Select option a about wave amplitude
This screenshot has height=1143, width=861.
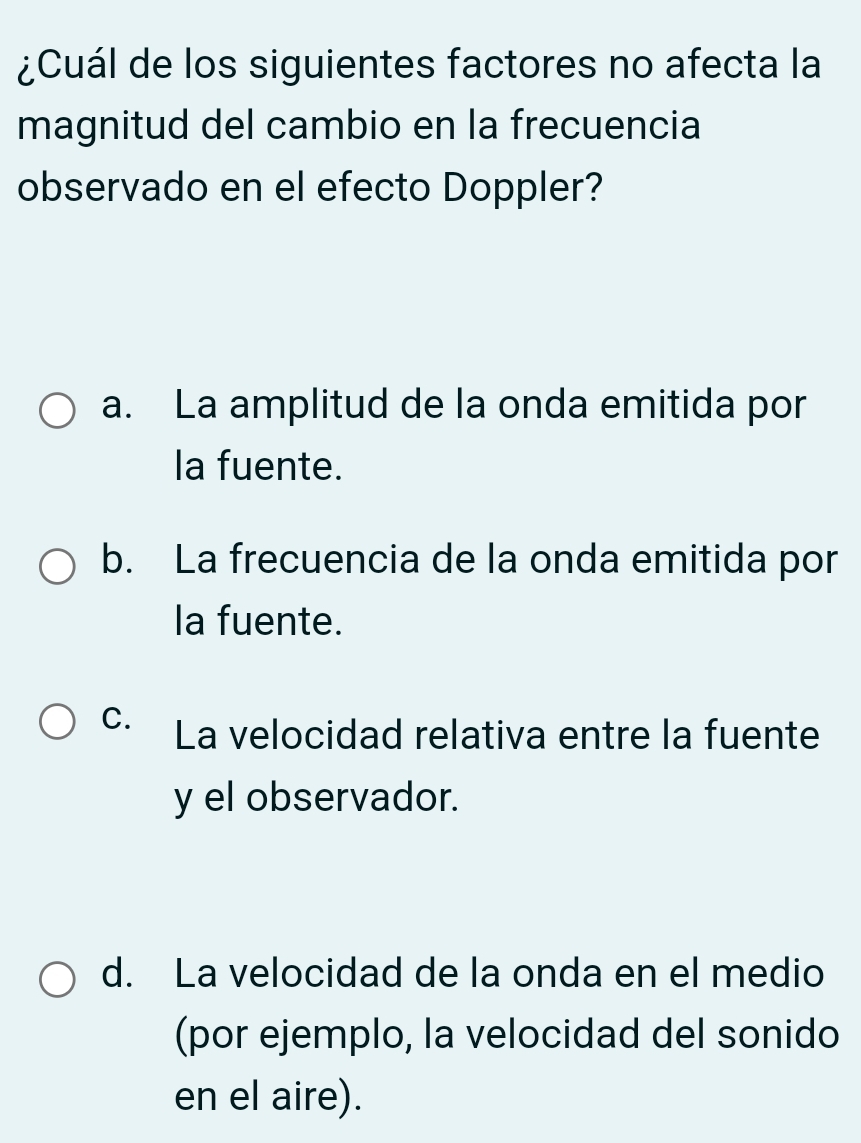pos(57,410)
